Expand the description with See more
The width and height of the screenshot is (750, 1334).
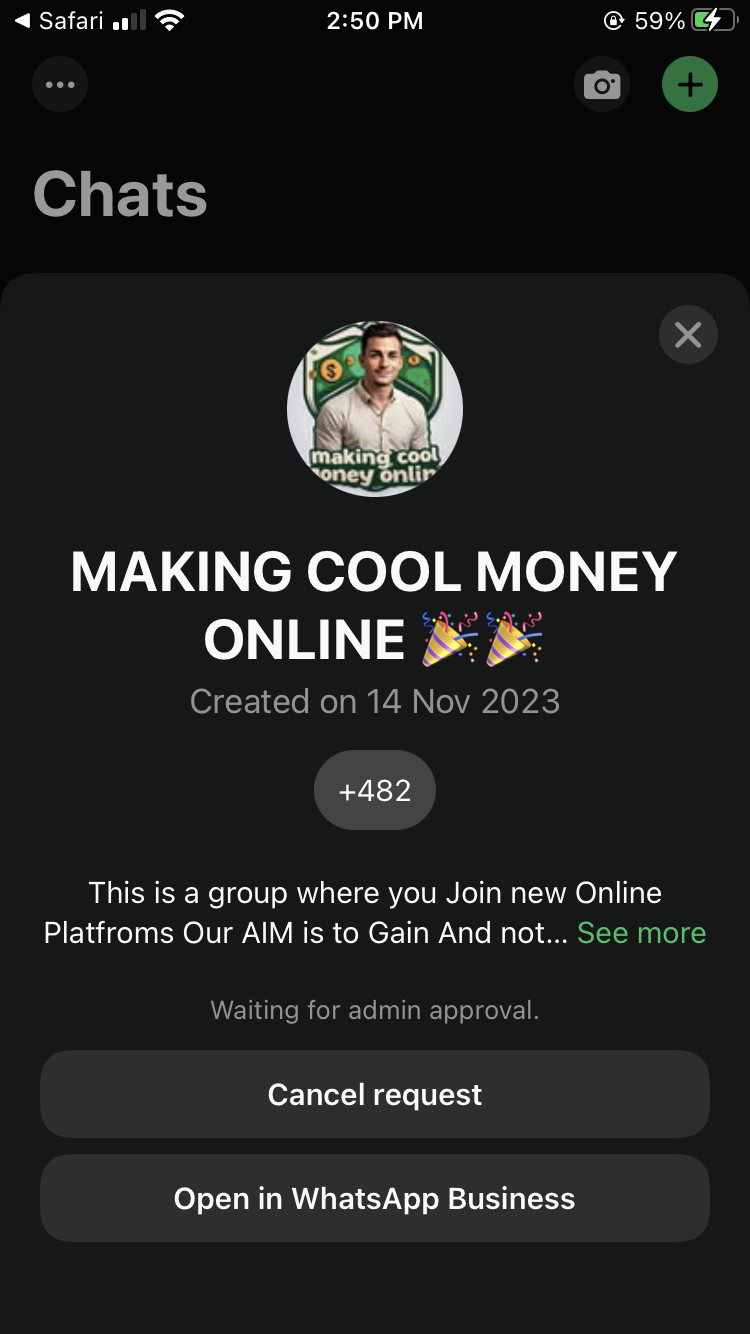point(641,933)
